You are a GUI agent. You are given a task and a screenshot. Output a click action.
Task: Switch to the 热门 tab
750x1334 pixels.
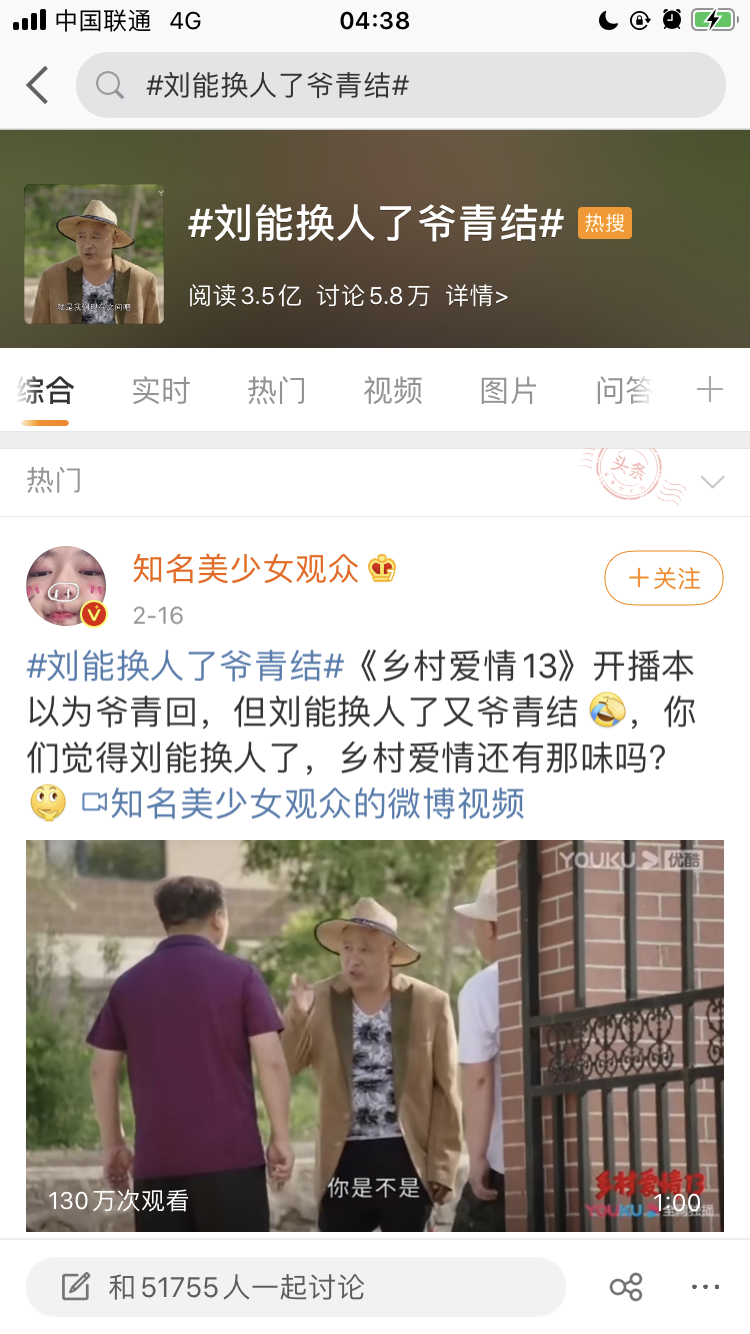point(276,391)
